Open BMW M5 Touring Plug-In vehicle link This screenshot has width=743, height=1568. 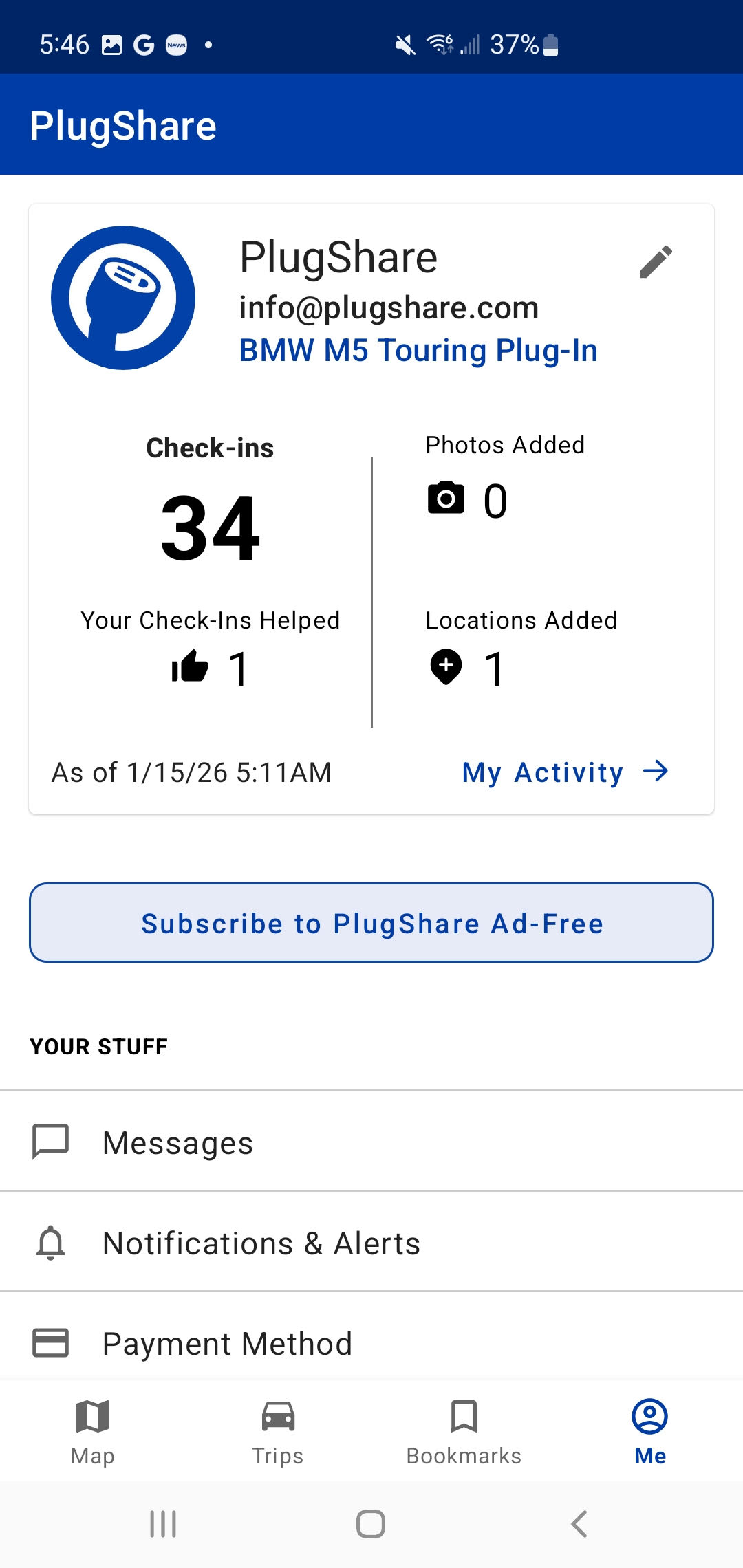tap(418, 349)
